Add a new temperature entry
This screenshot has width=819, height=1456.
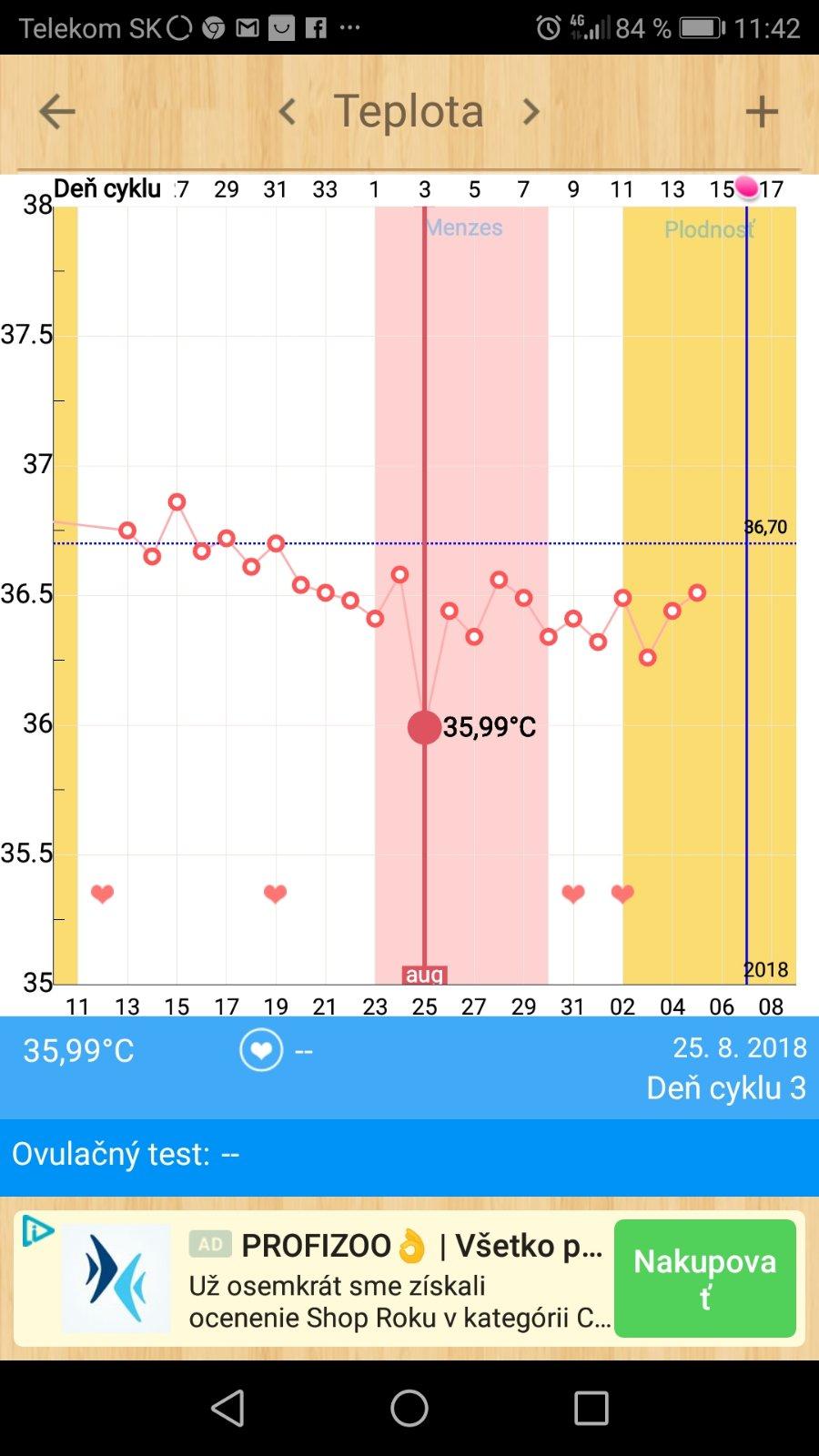762,112
